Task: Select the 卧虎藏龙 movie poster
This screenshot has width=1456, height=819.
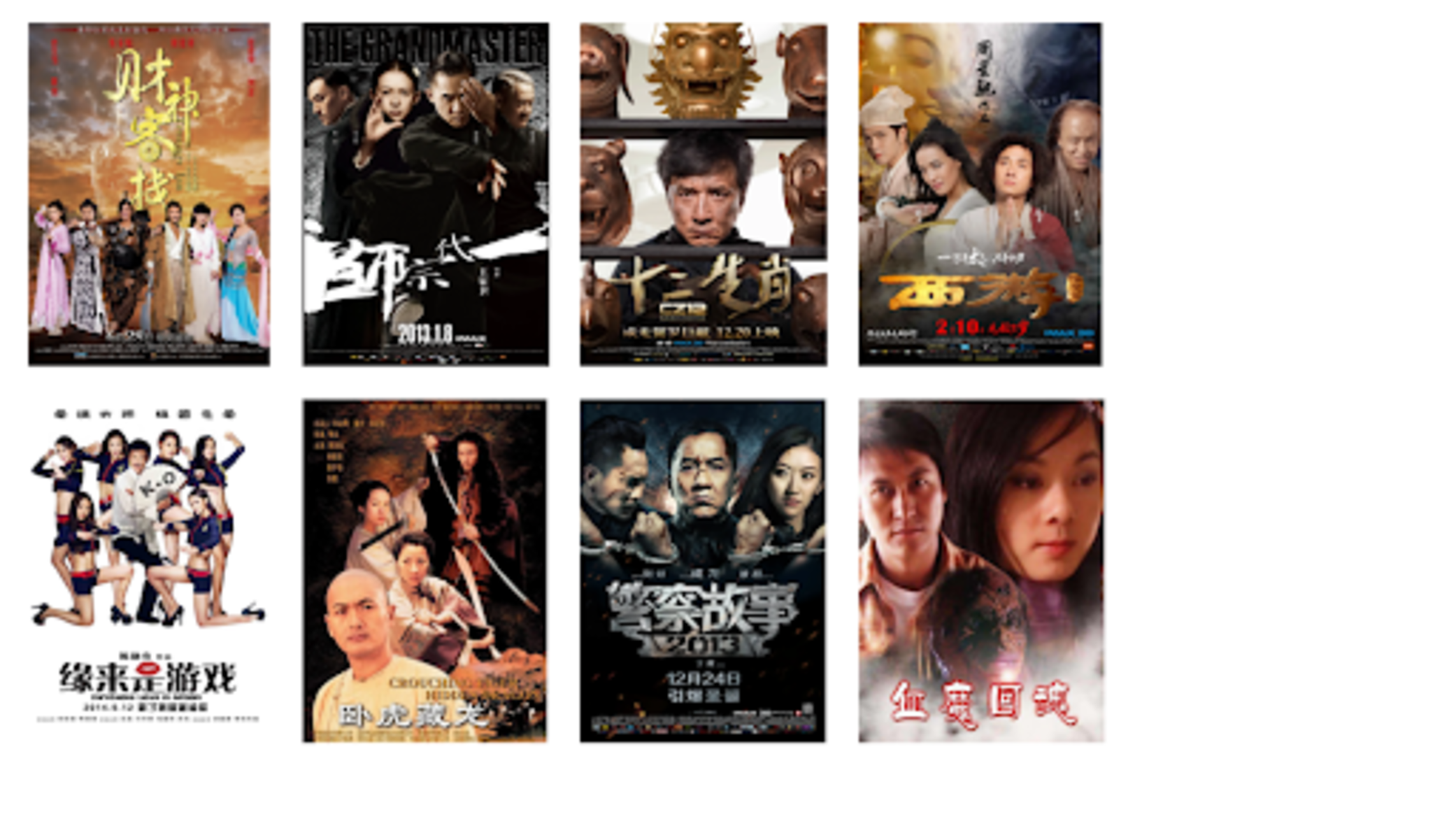Action: pyautogui.click(x=425, y=571)
